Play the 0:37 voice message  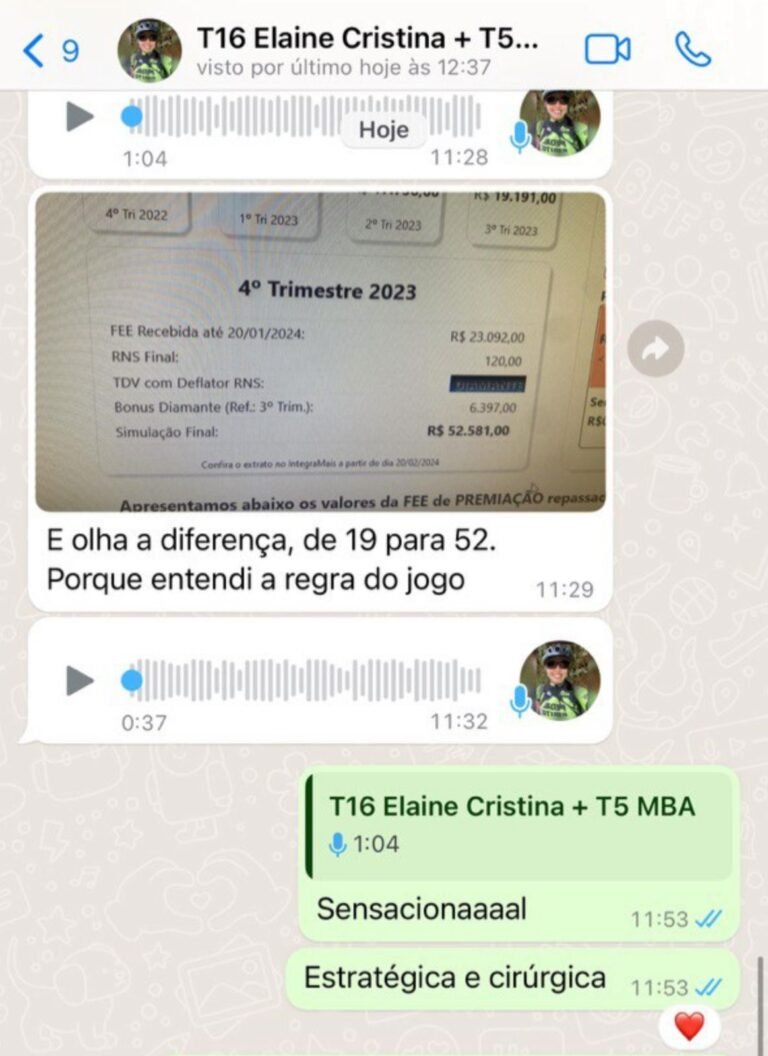pyautogui.click(x=80, y=681)
